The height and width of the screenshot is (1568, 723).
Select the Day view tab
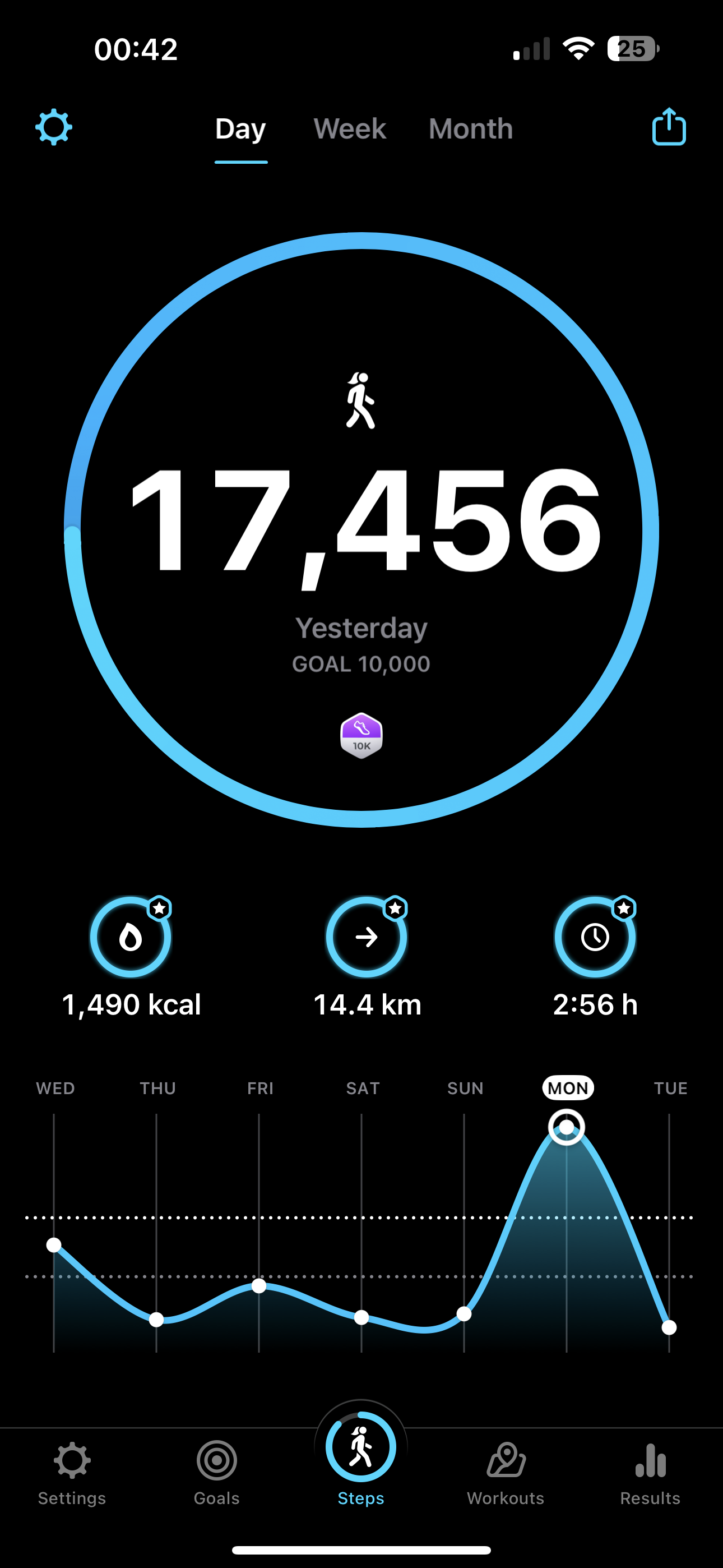click(240, 129)
